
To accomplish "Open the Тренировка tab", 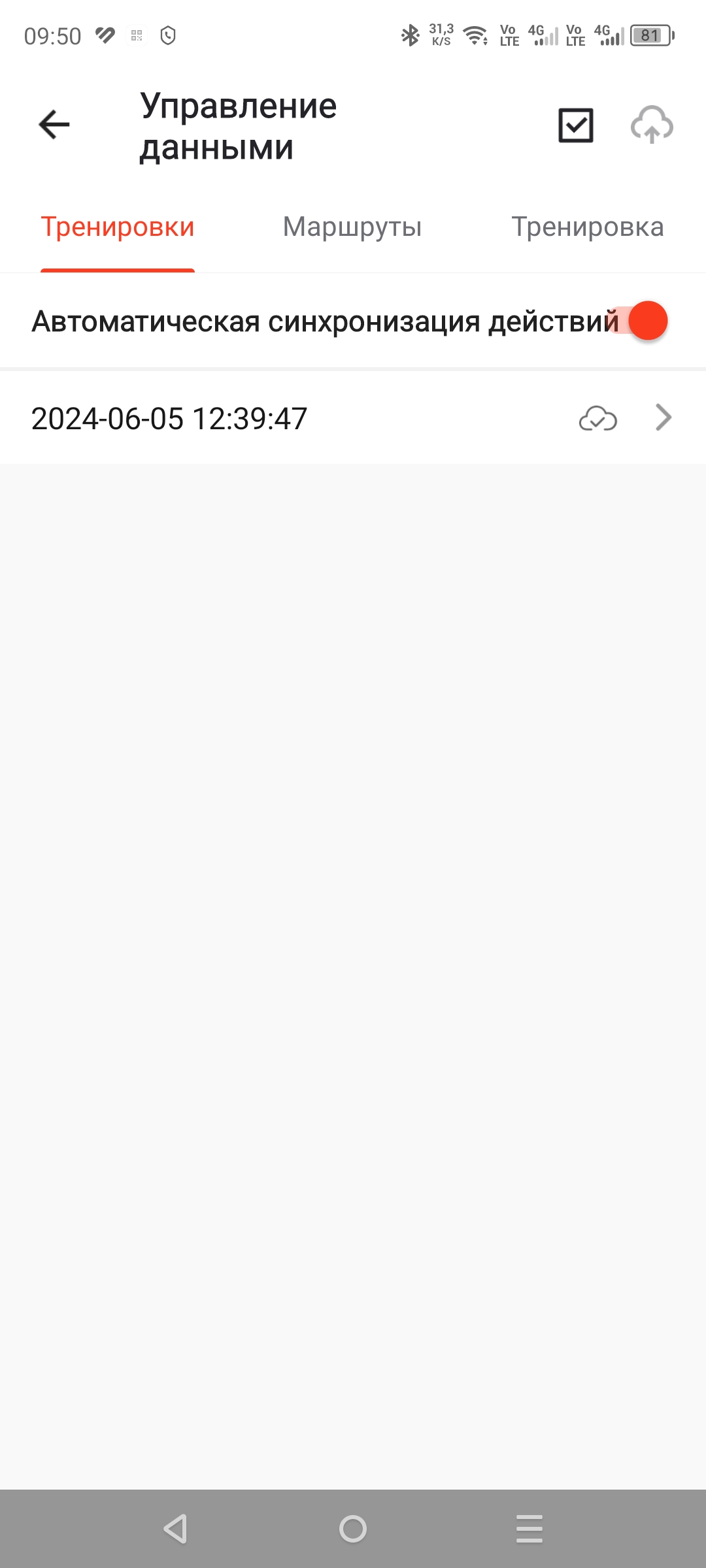I will pyautogui.click(x=587, y=227).
